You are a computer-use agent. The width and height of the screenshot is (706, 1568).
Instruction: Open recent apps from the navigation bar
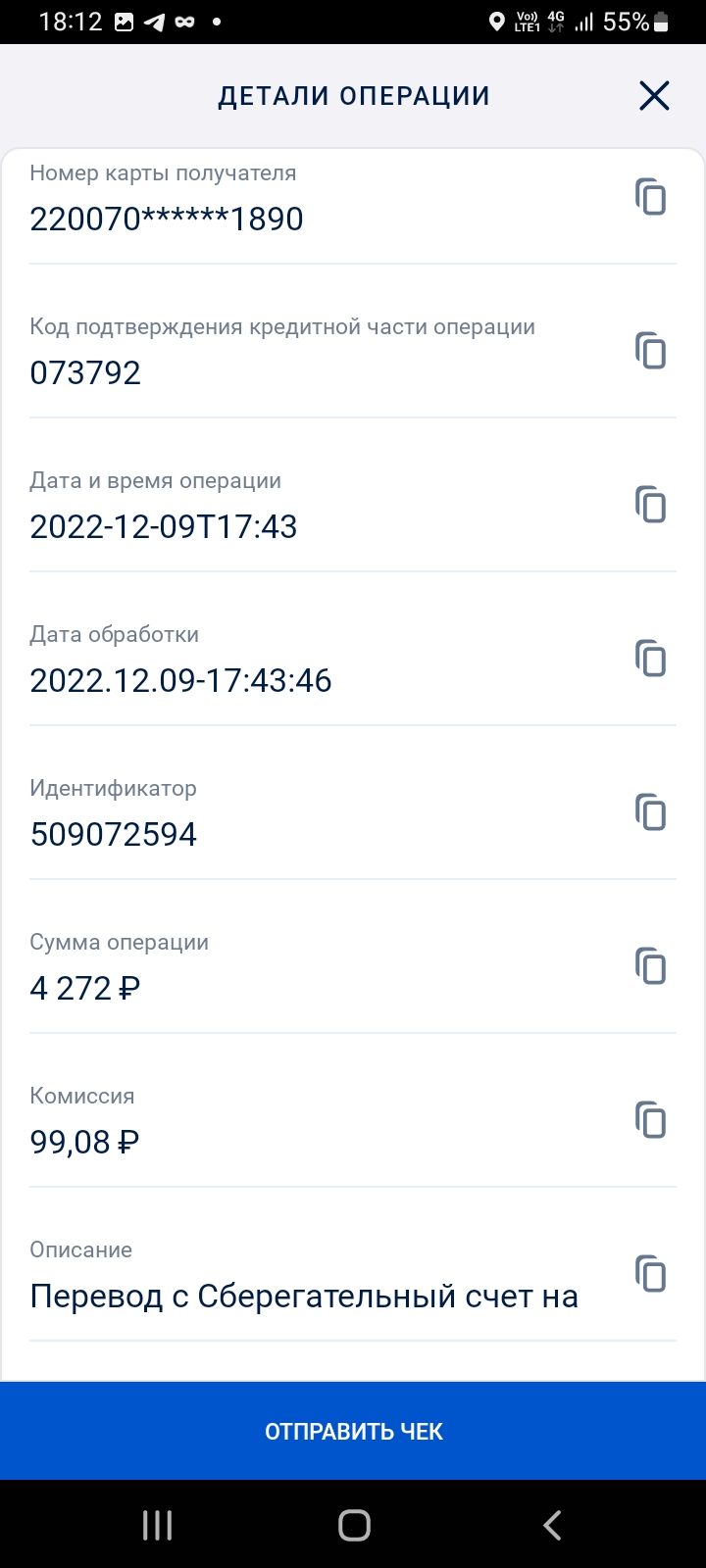click(x=157, y=1525)
